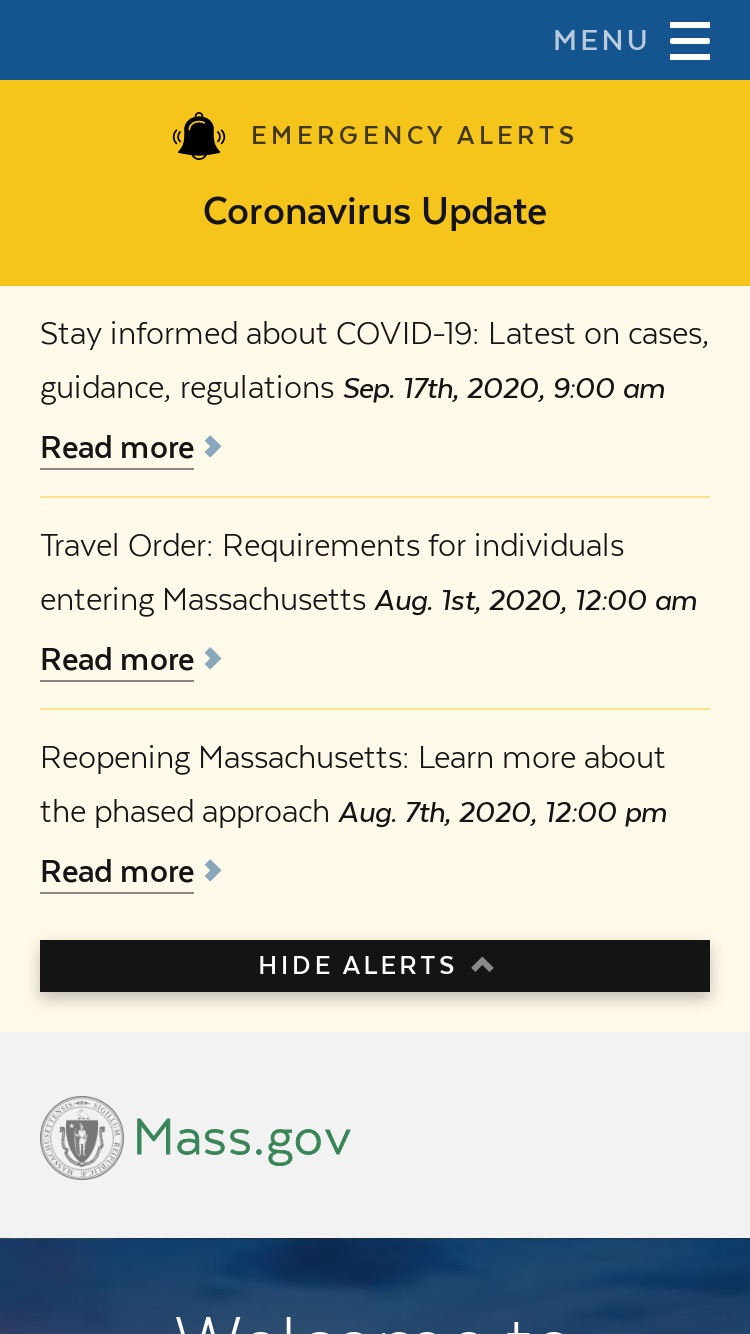Open the MENU hamburger button

(631, 41)
